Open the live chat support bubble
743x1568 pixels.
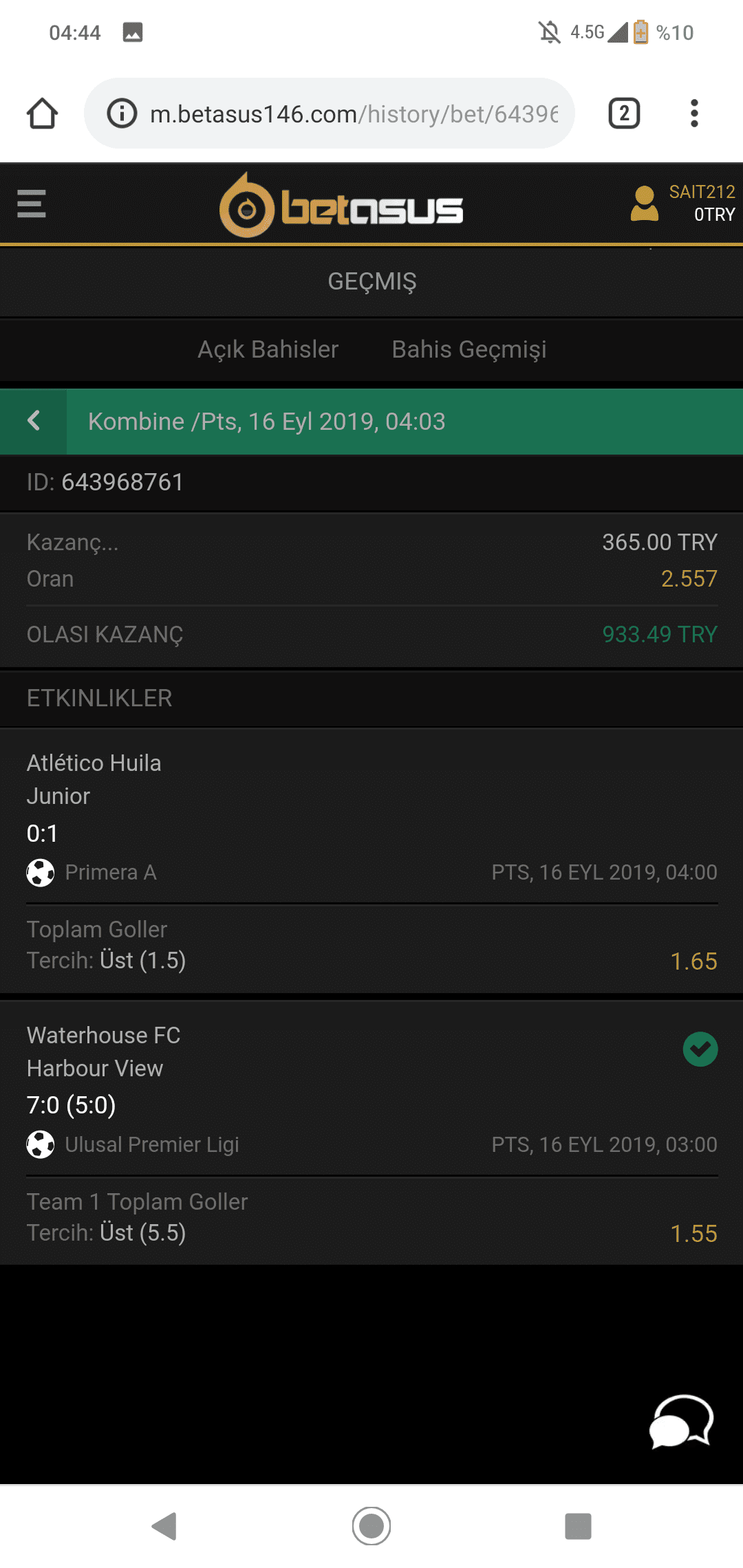point(681,1421)
